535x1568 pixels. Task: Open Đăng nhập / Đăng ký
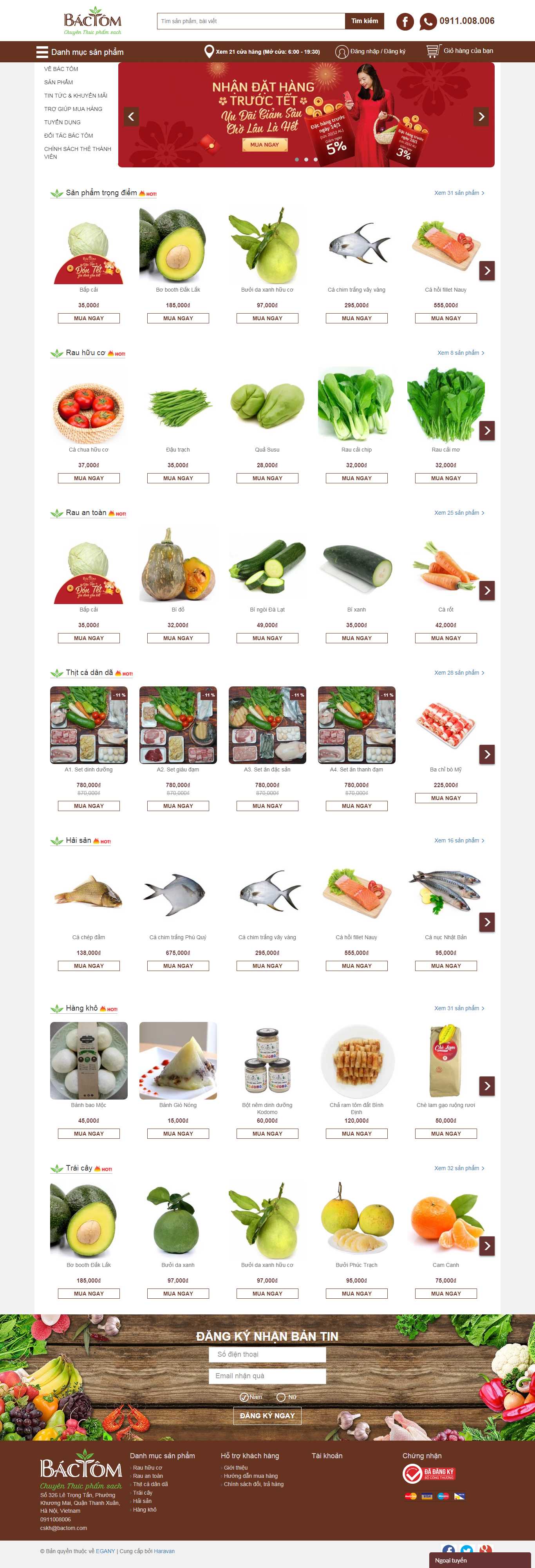[371, 52]
